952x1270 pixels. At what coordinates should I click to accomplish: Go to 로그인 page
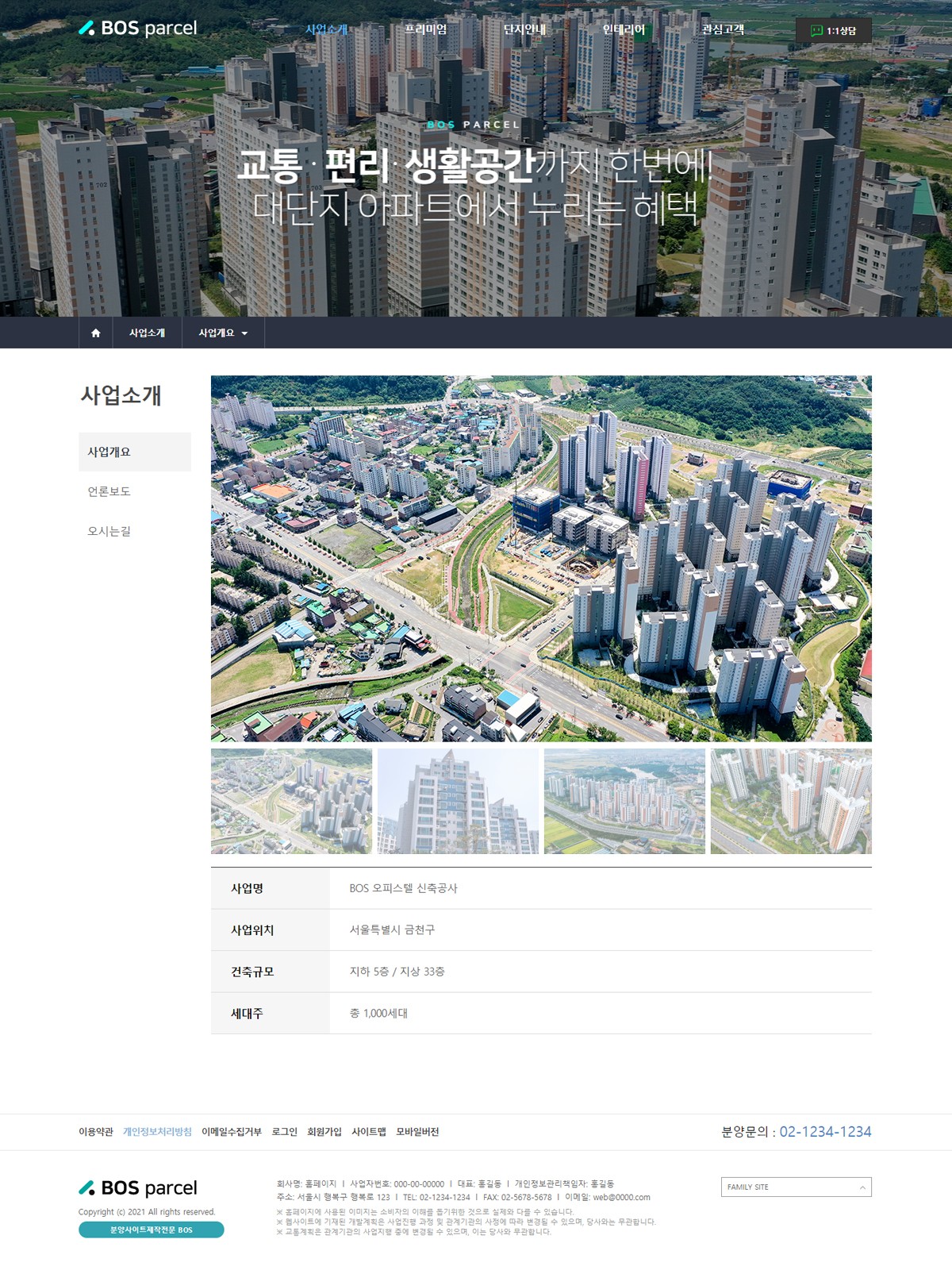284,1132
